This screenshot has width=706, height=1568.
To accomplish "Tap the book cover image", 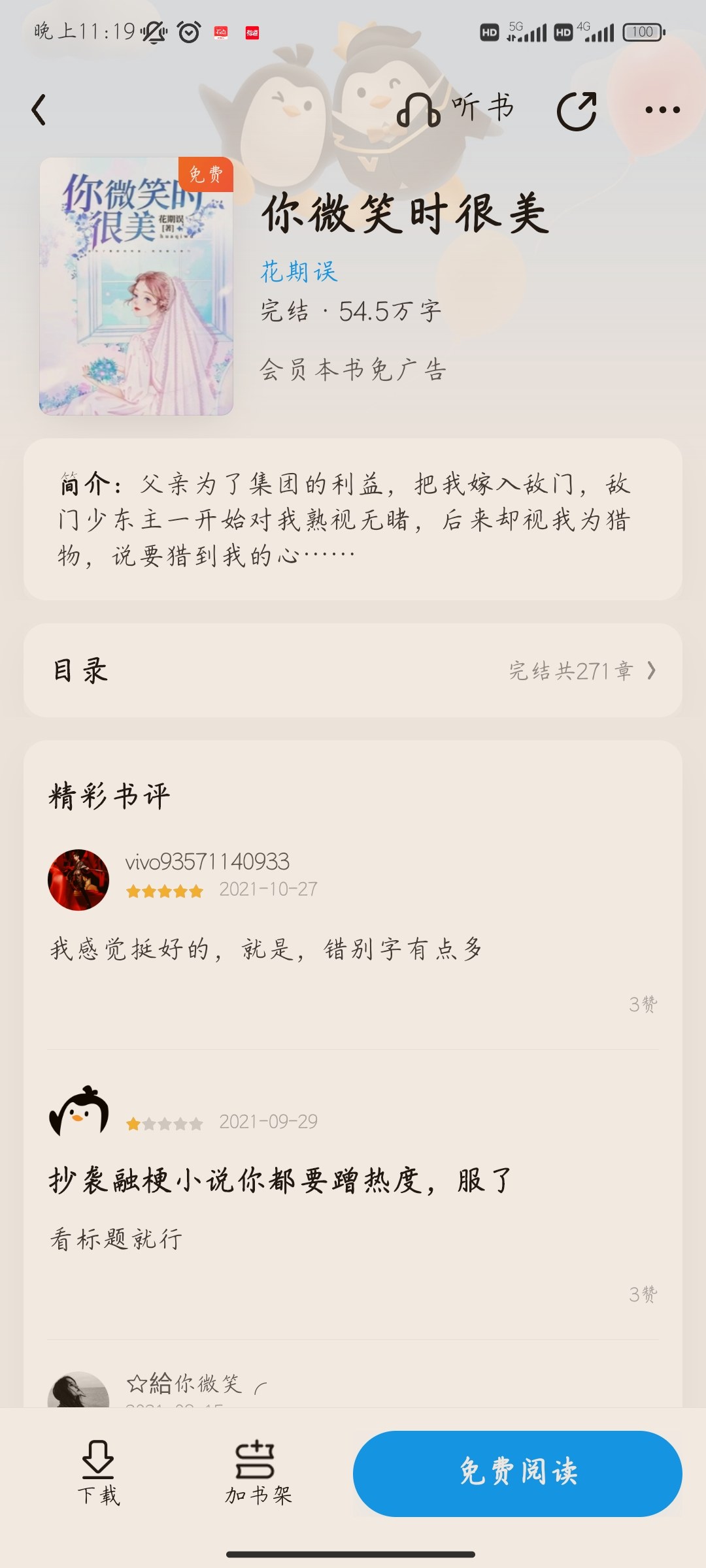I will [x=136, y=286].
